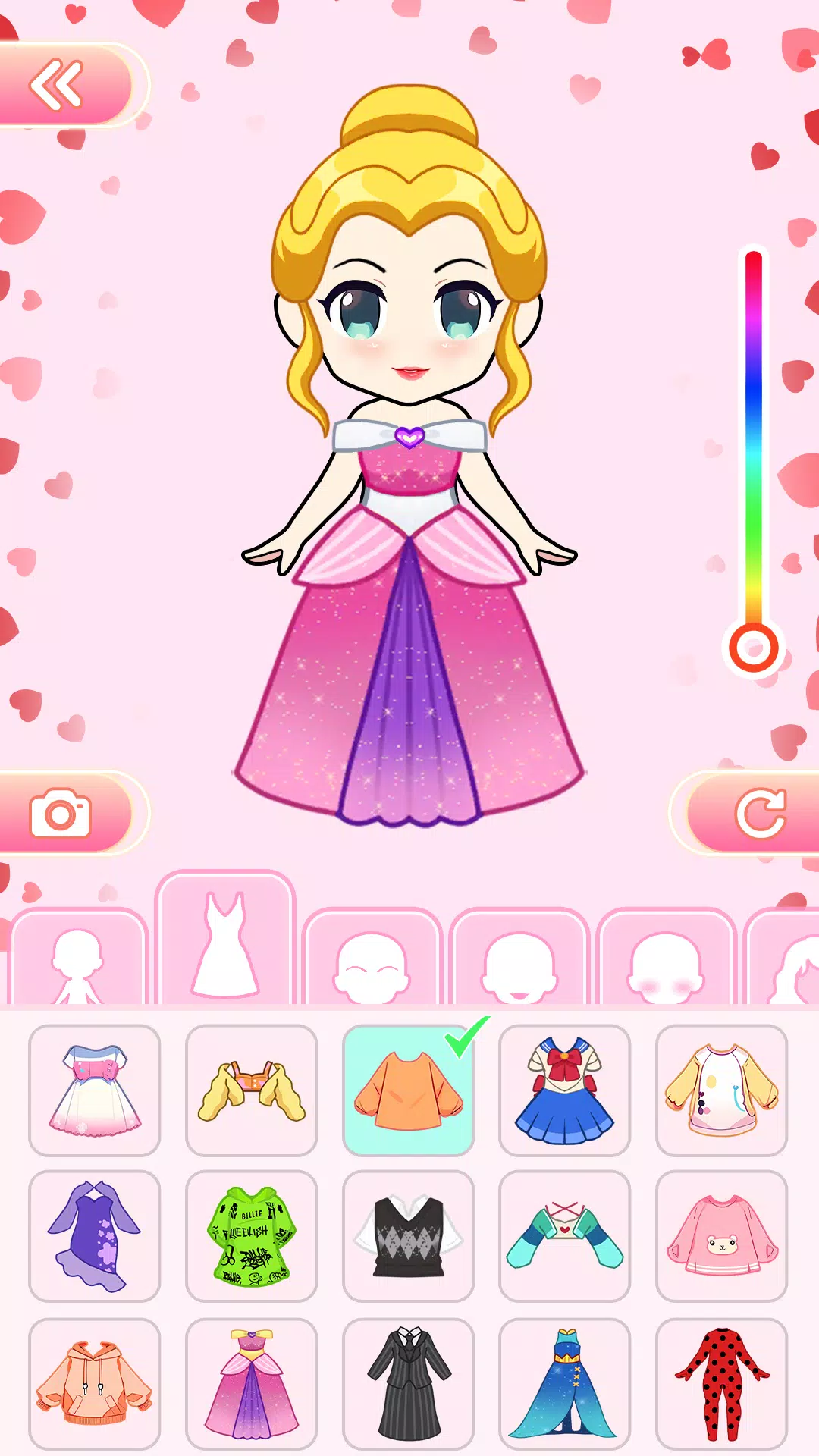The width and height of the screenshot is (819, 1456).
Task: Reset the doll with the refresh button
Action: coord(759,814)
